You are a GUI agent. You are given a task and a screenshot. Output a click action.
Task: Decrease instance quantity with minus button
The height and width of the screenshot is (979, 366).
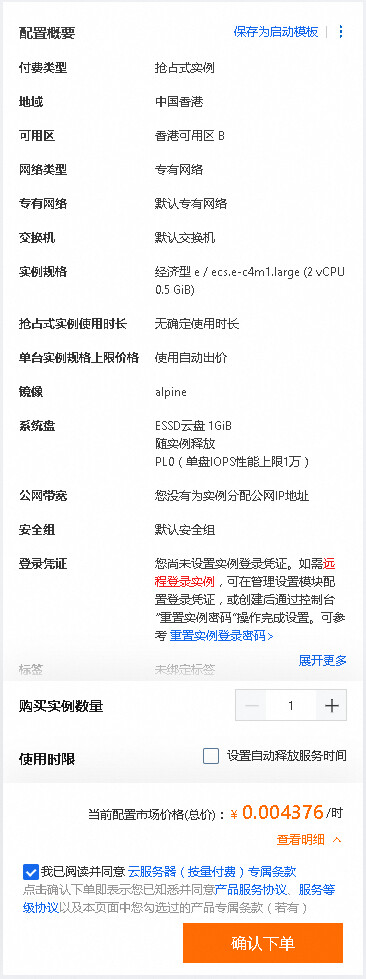tap(252, 706)
